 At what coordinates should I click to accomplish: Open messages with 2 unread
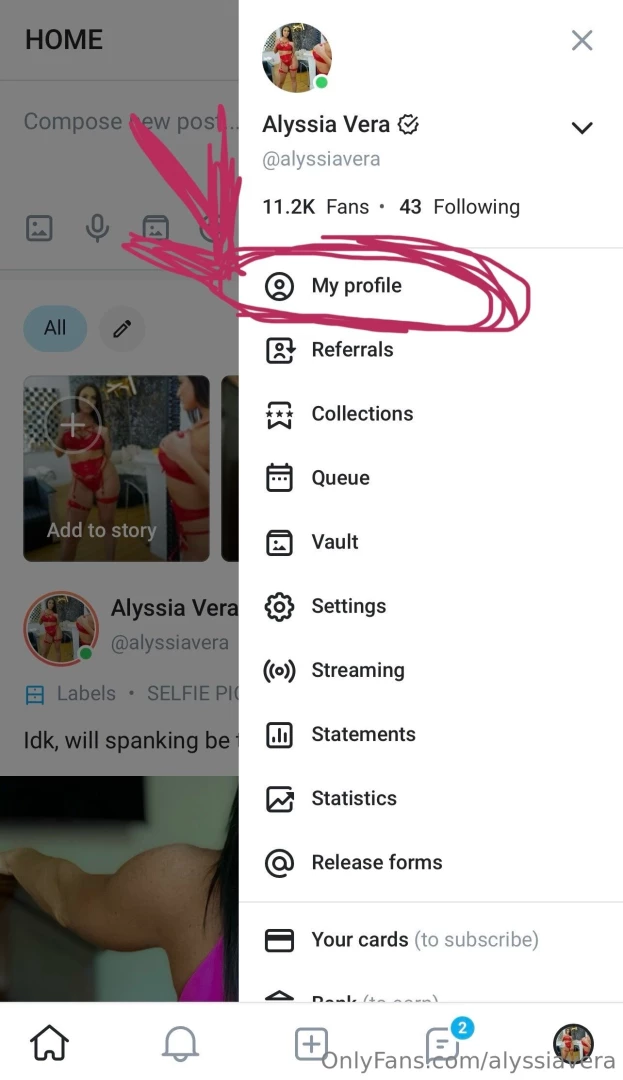tap(443, 1044)
